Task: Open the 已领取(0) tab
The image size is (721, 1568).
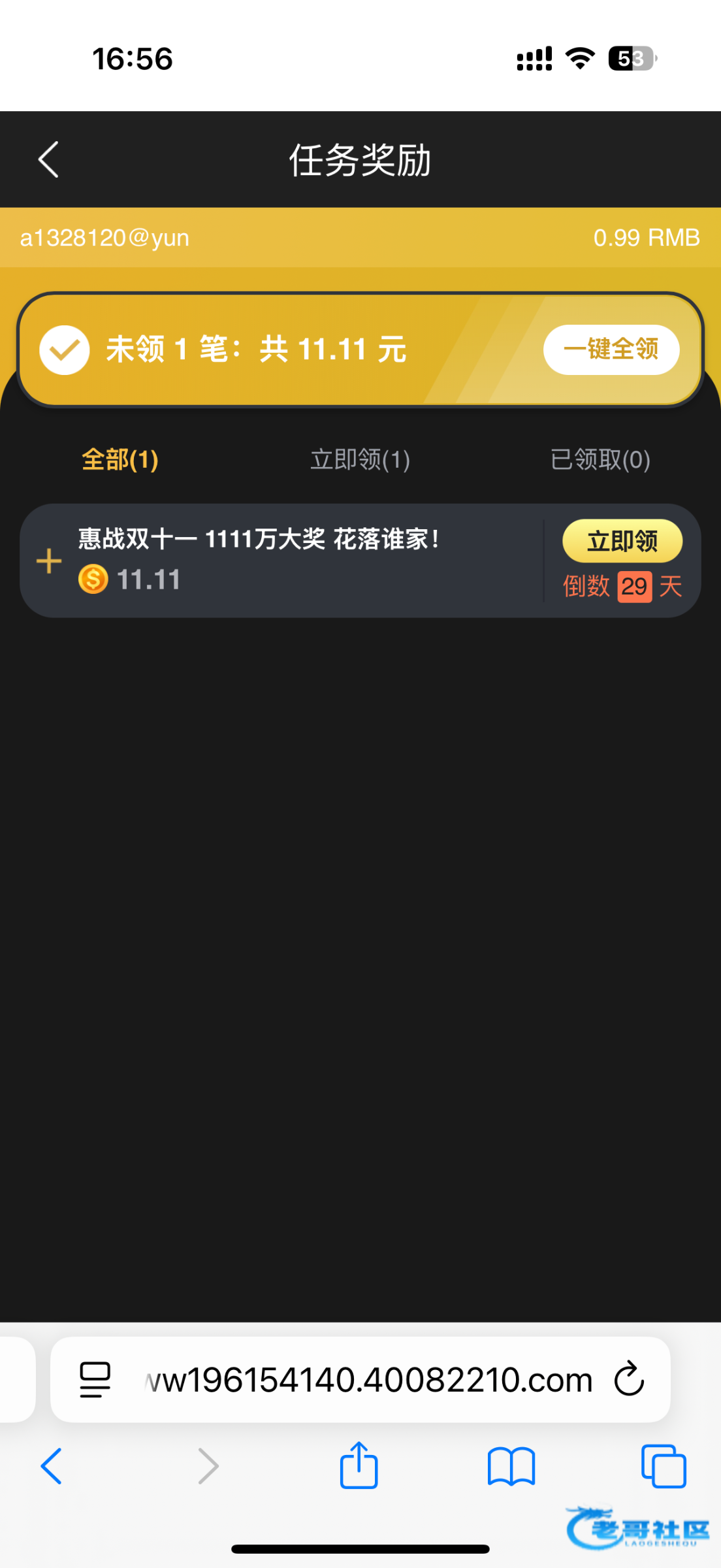Action: tap(600, 460)
